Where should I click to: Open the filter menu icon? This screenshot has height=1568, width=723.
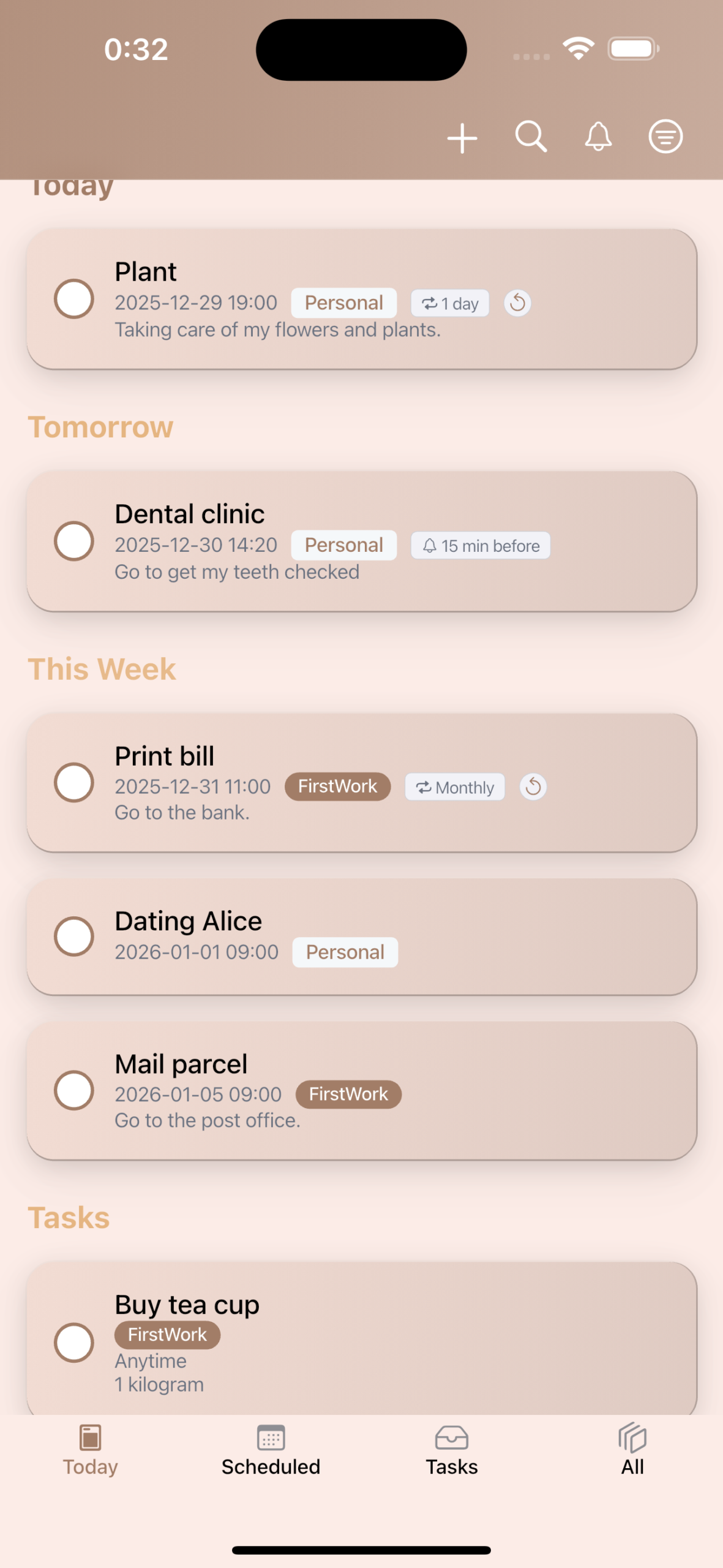click(x=665, y=137)
